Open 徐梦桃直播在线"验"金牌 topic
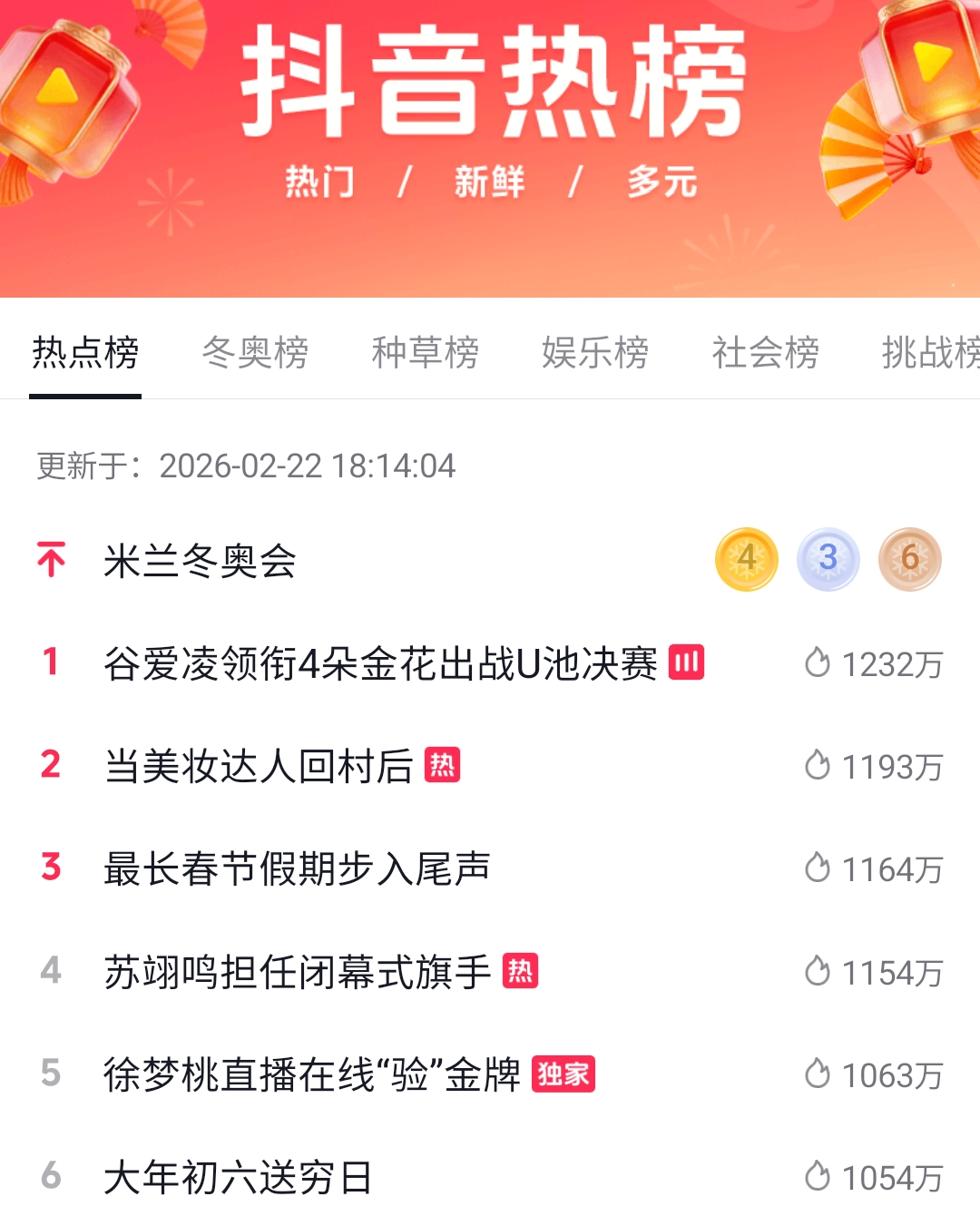 pos(311,1075)
